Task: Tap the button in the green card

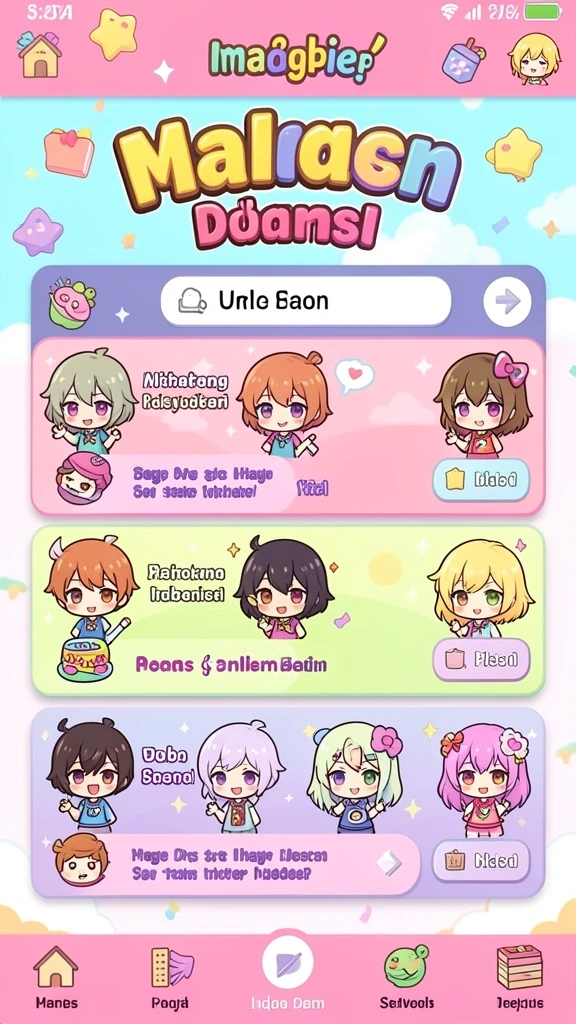Action: 481,659
